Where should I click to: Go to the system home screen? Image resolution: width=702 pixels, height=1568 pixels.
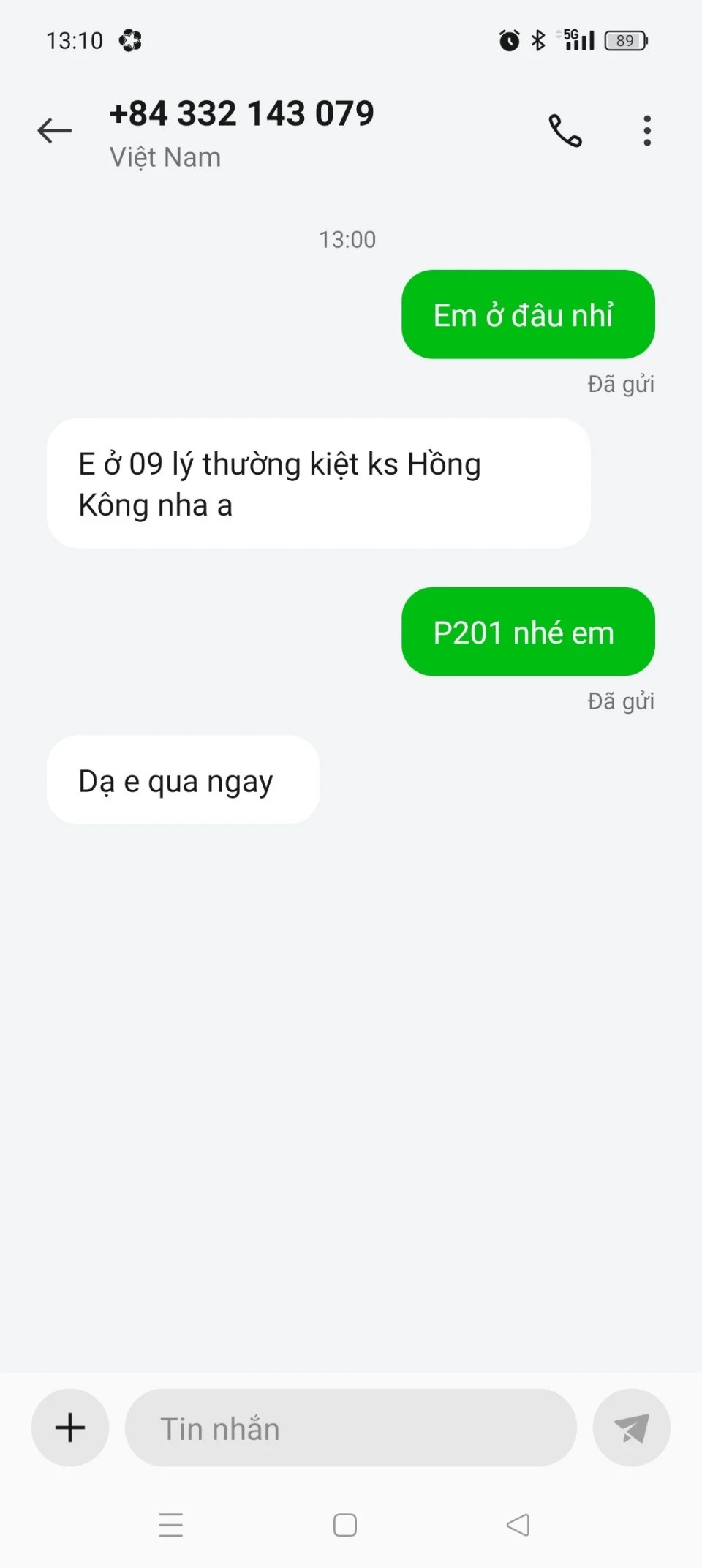(x=345, y=1525)
